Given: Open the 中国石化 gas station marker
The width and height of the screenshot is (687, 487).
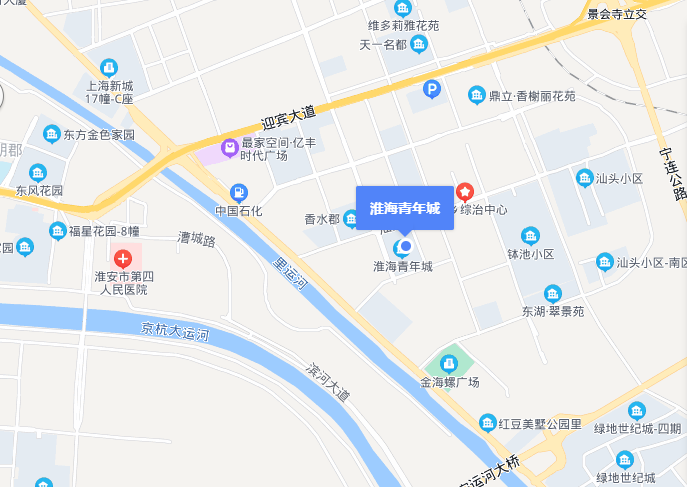Looking at the screenshot, I should click(x=239, y=192).
